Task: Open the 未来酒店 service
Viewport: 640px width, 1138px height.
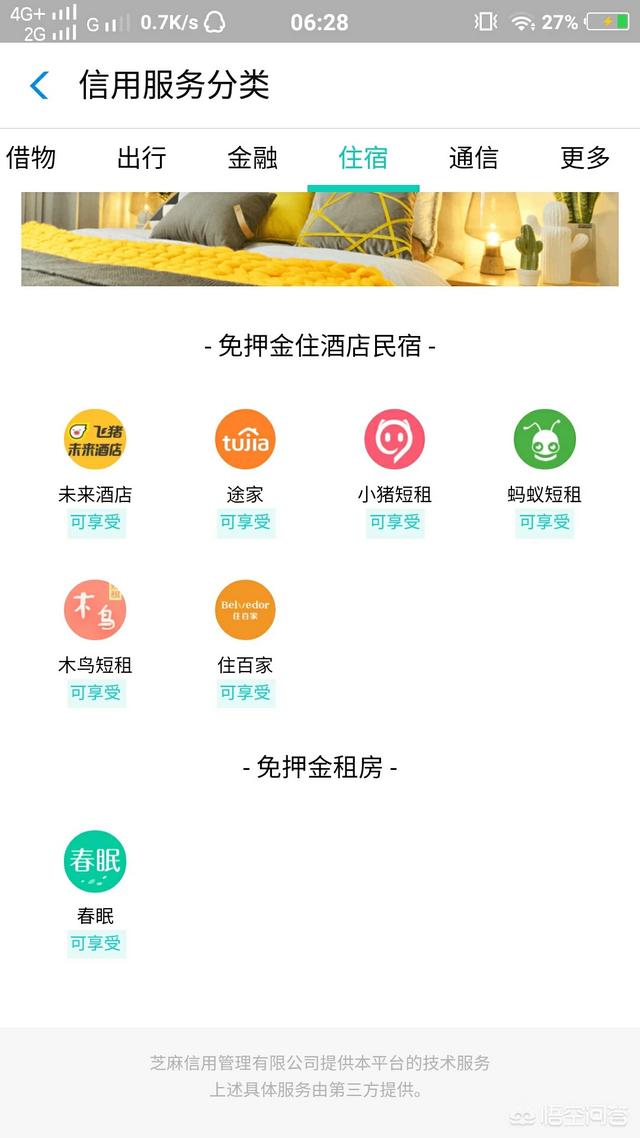Action: (x=95, y=440)
